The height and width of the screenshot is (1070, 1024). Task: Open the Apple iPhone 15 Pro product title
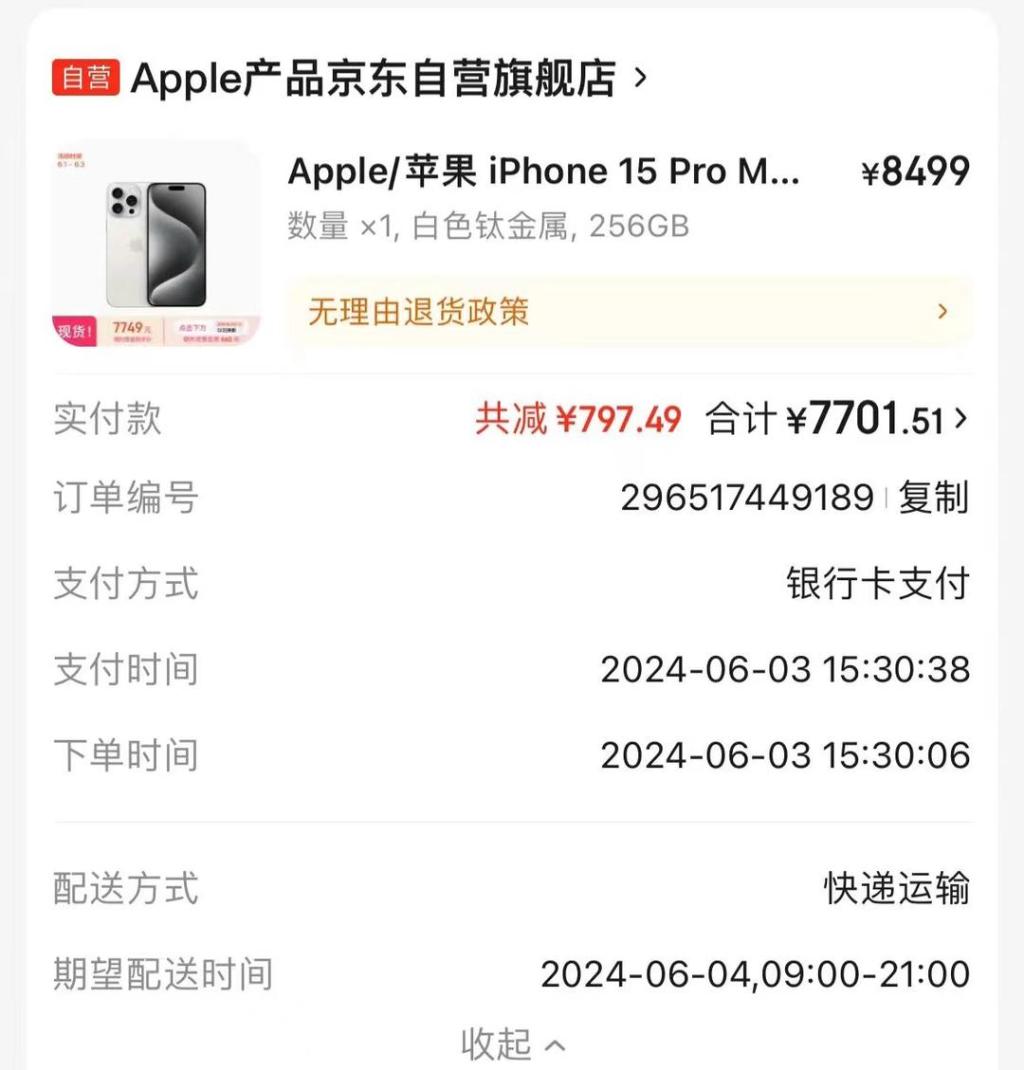(x=543, y=172)
